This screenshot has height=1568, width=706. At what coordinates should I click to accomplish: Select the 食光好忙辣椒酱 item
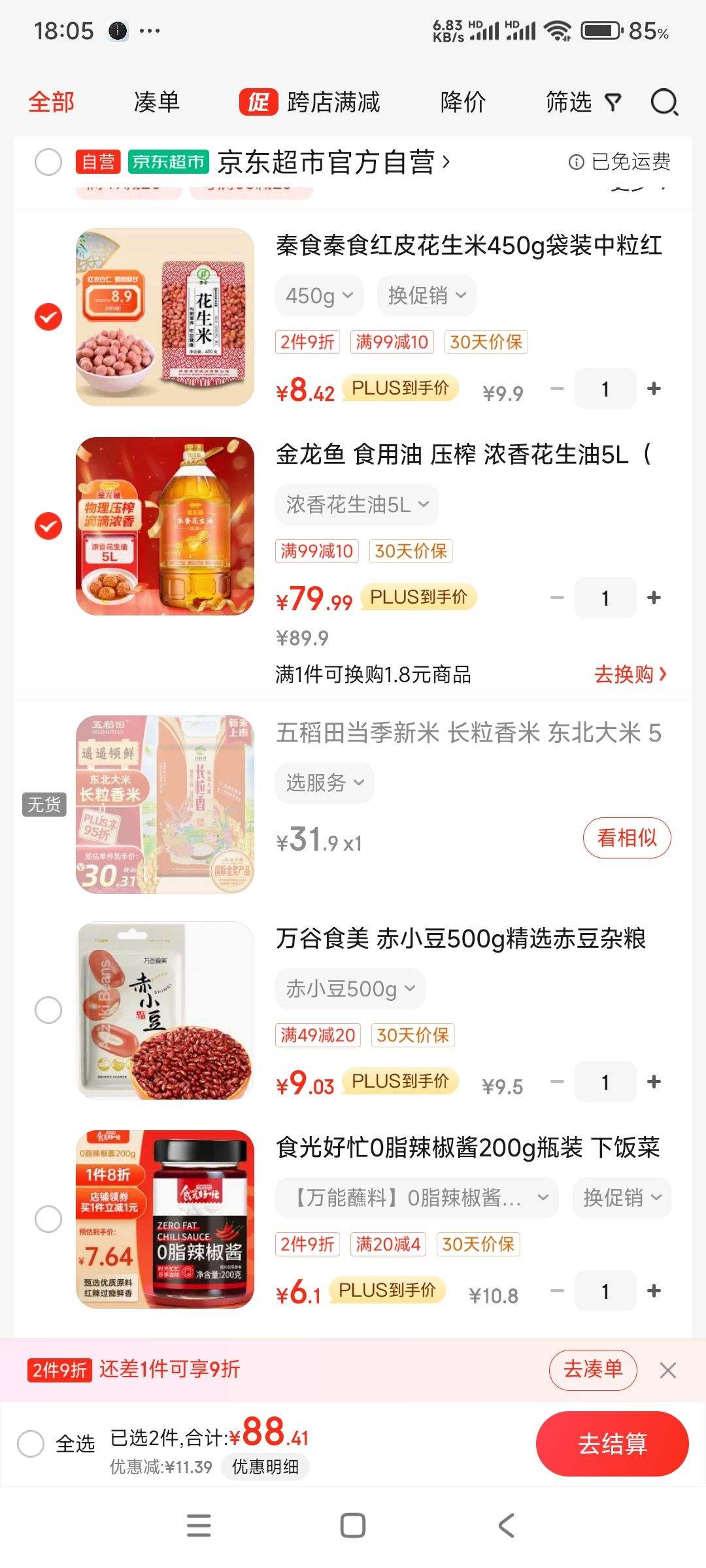point(48,1219)
